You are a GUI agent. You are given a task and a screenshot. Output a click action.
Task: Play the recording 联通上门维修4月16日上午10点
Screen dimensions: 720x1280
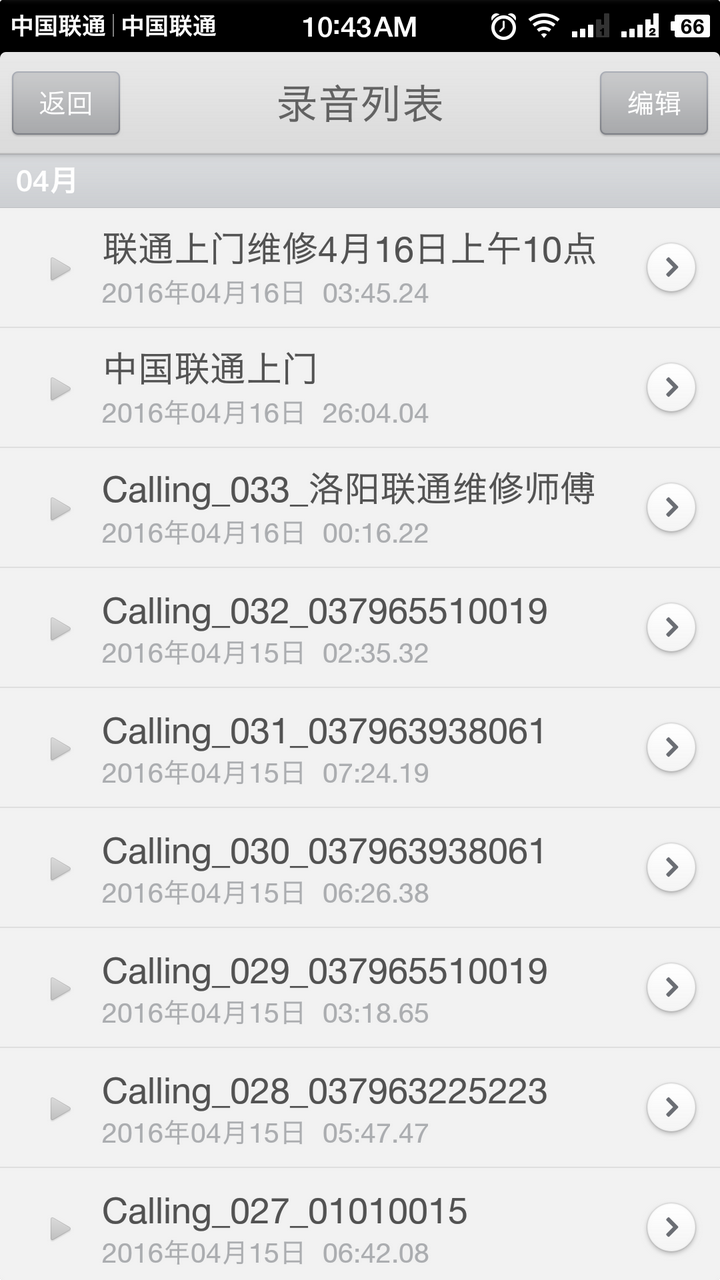pos(60,267)
